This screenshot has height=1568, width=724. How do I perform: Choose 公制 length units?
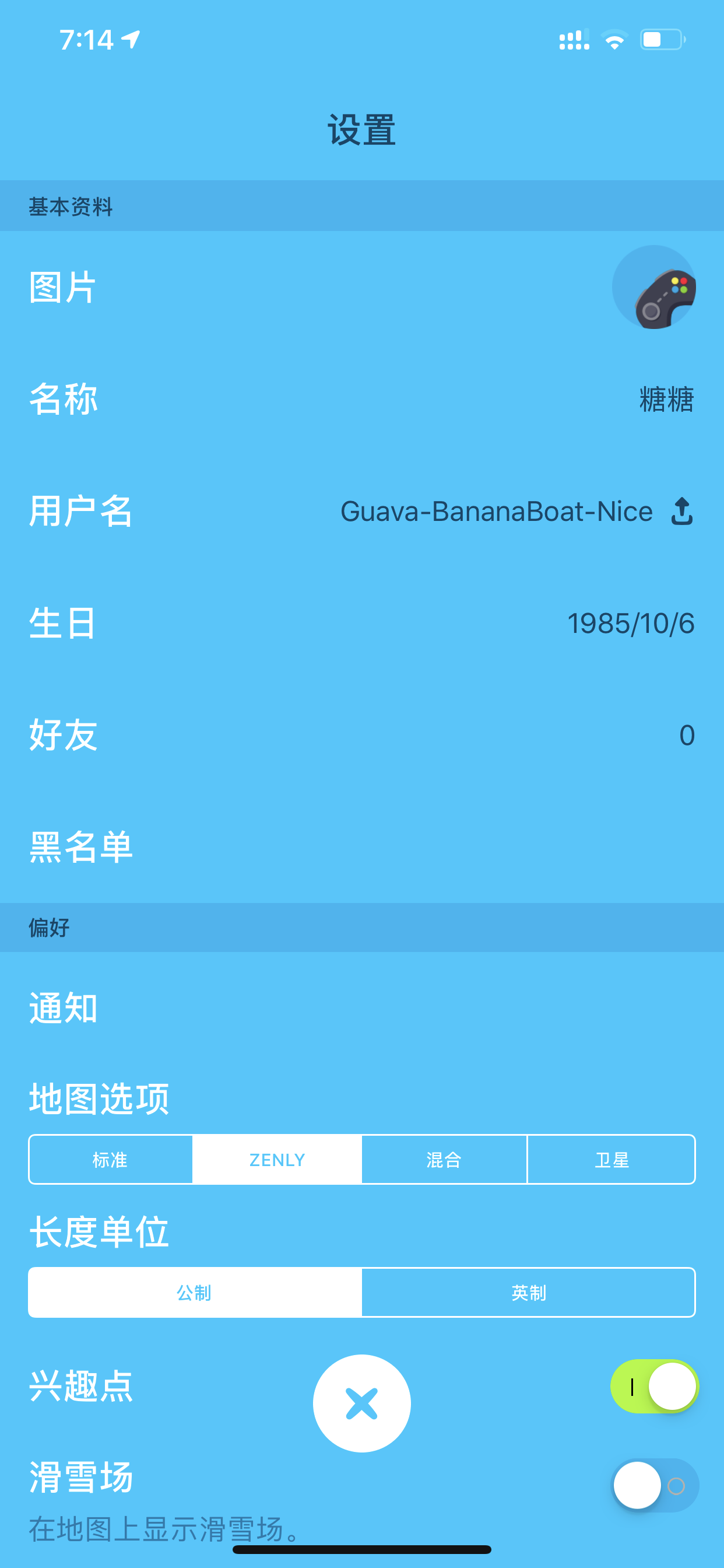pos(195,1292)
